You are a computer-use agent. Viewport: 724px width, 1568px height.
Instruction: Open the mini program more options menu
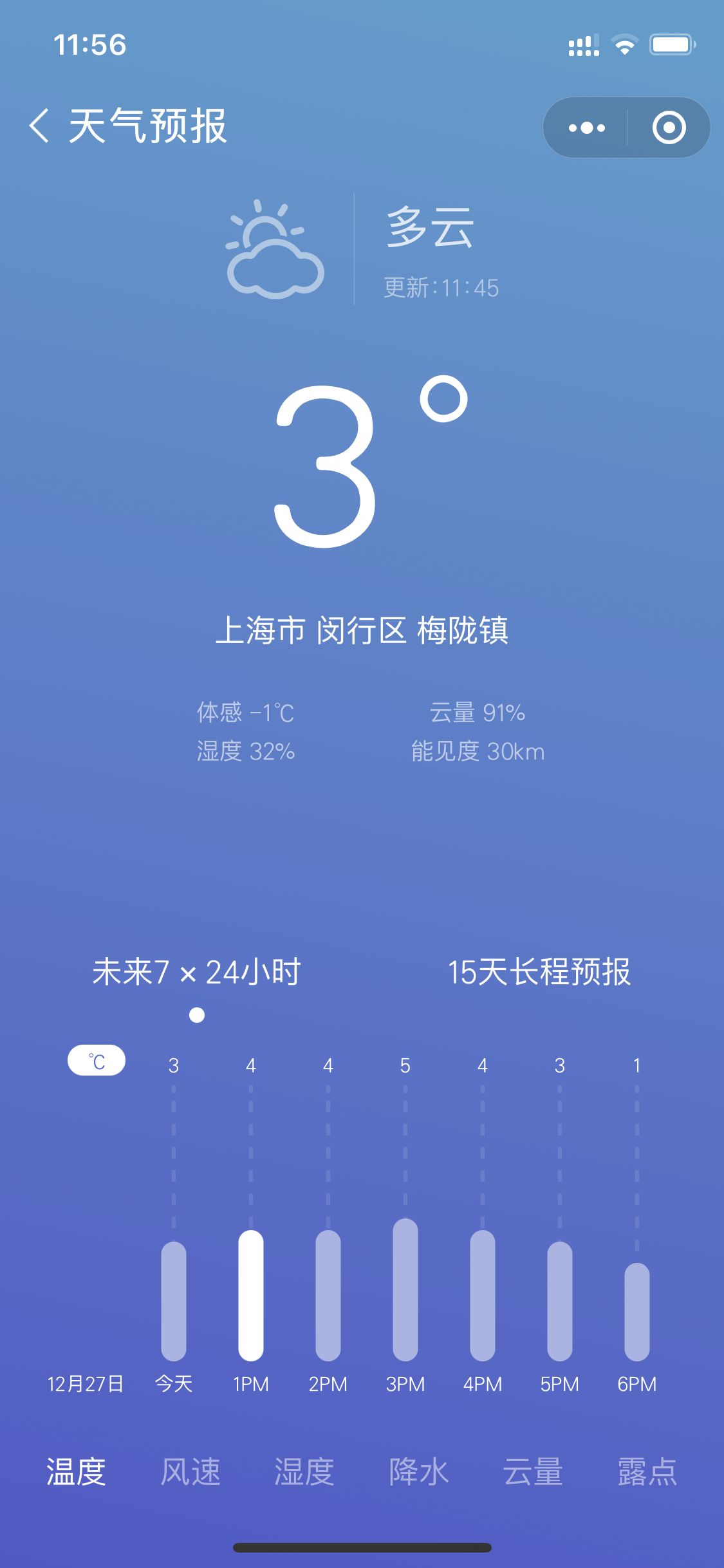point(586,127)
